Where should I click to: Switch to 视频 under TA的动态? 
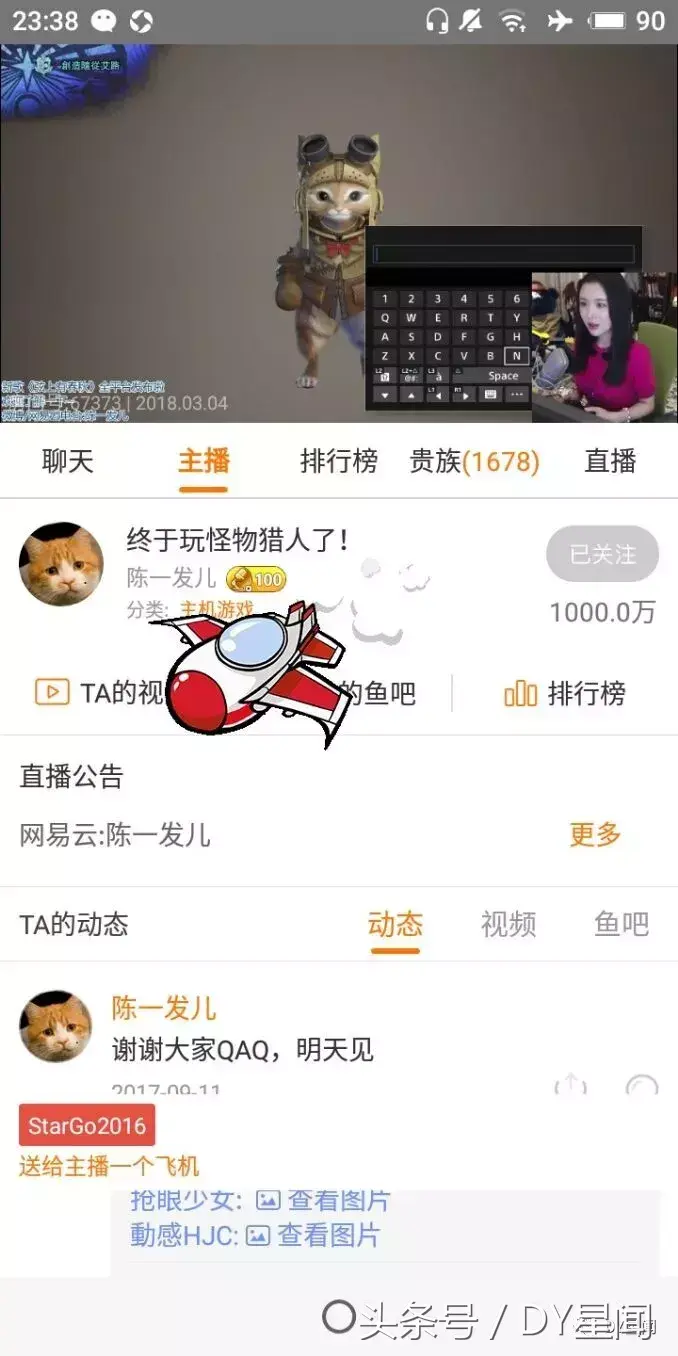tap(508, 924)
